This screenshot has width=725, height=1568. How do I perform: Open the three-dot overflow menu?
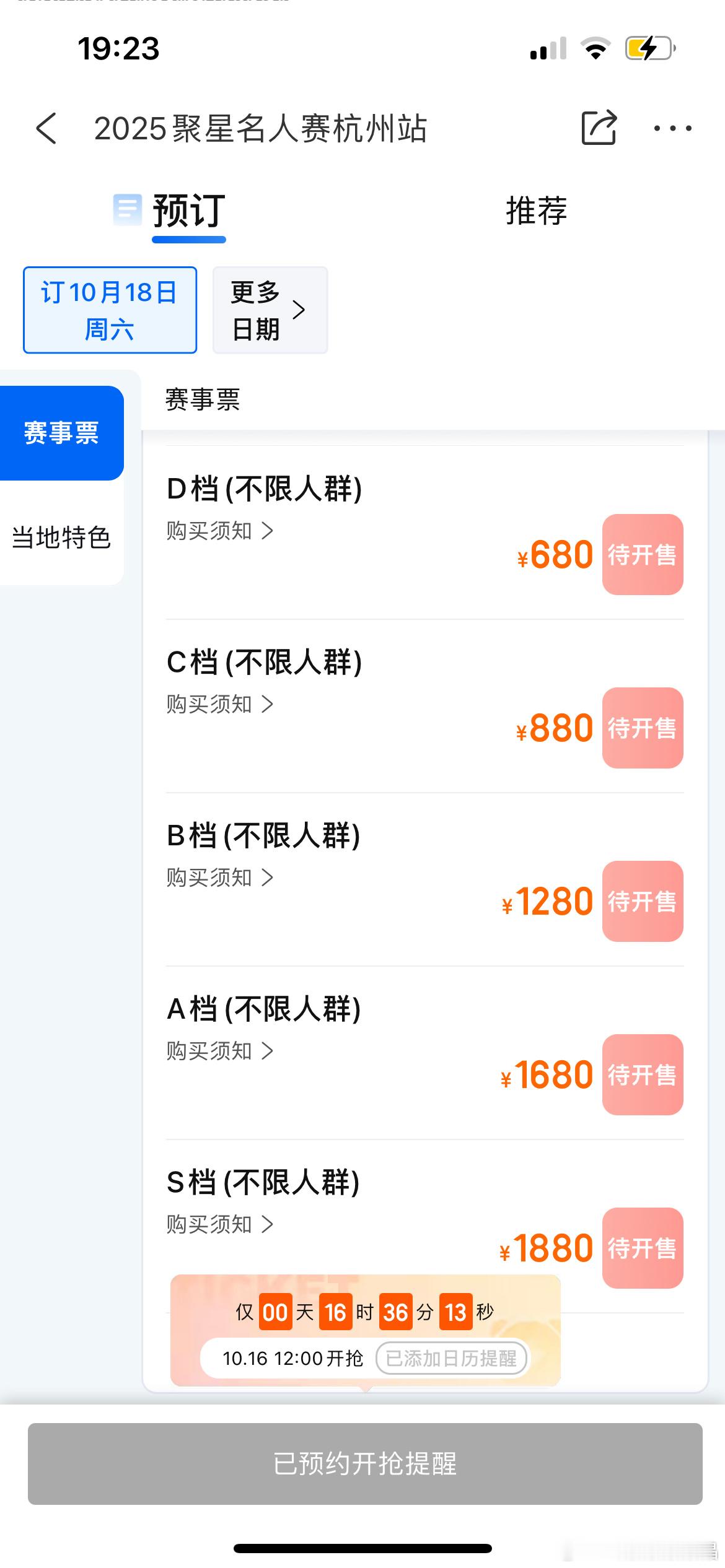(672, 128)
